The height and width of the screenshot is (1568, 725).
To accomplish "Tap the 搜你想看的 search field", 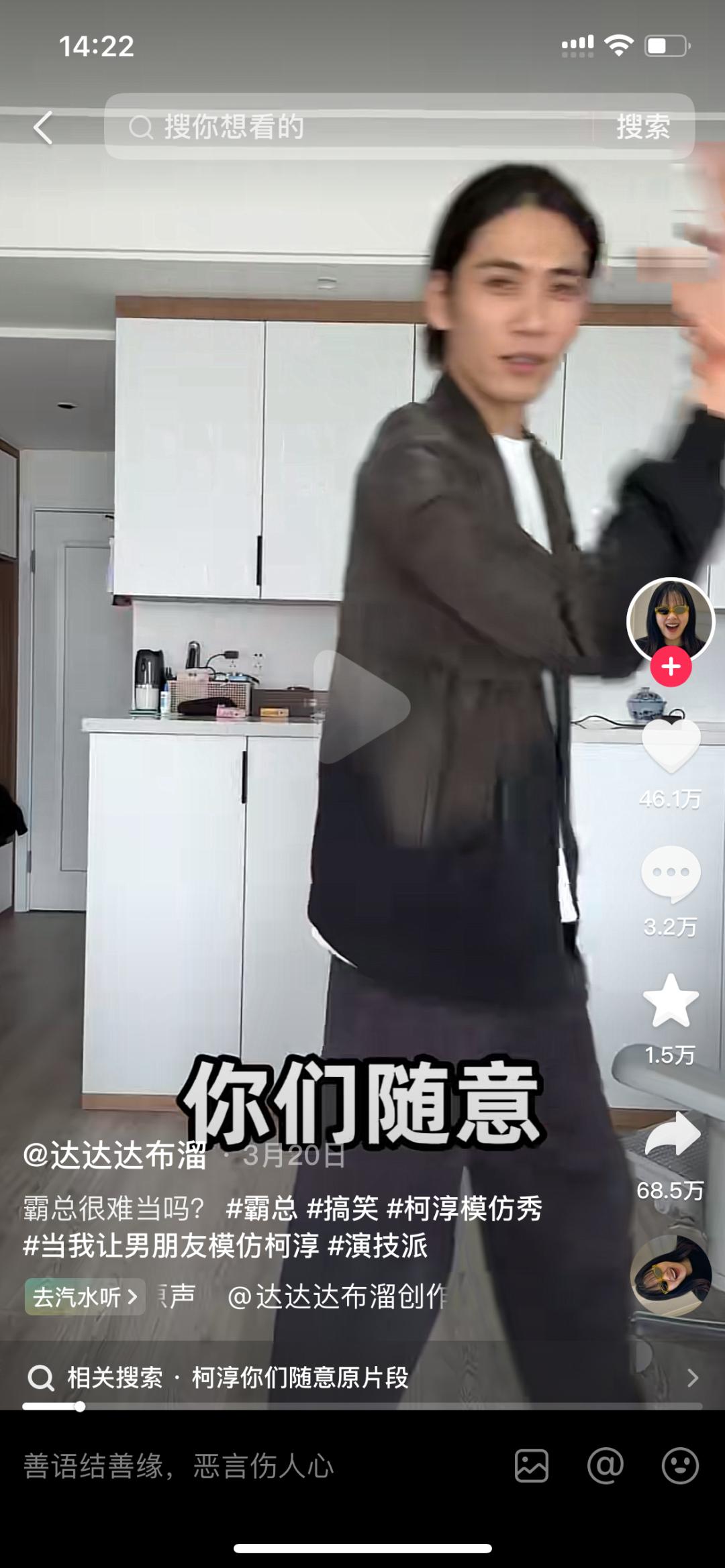I will click(349, 127).
